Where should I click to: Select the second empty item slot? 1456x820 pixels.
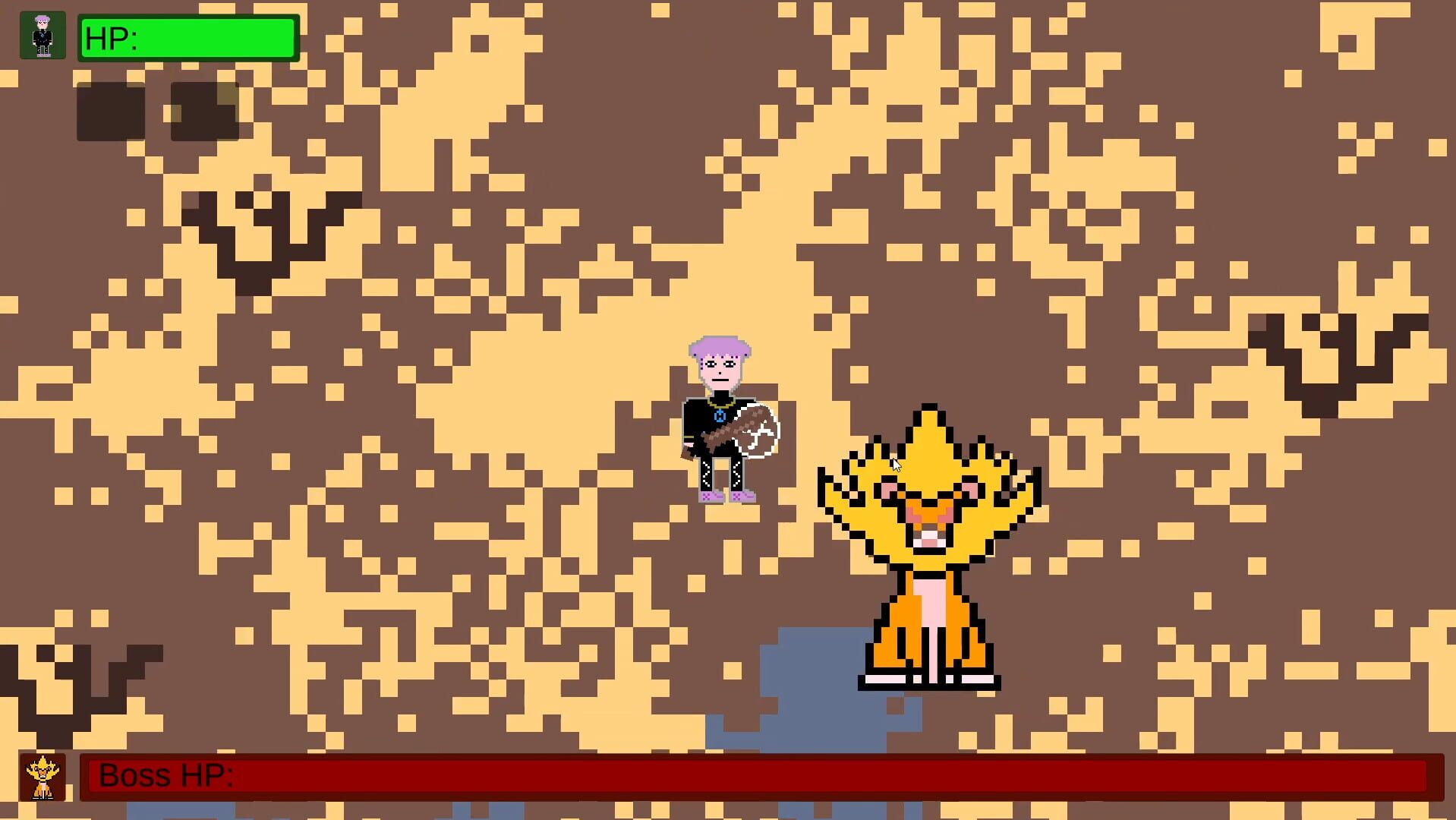204,112
